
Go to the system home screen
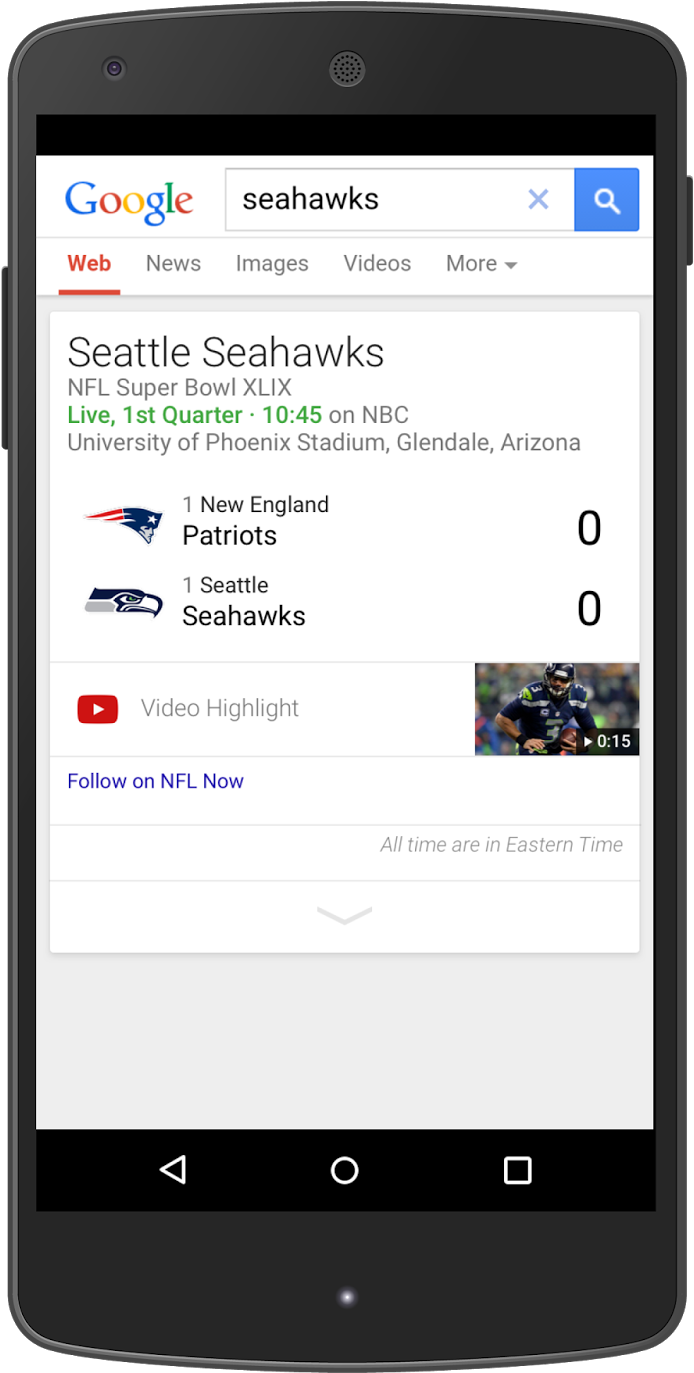coord(345,1170)
